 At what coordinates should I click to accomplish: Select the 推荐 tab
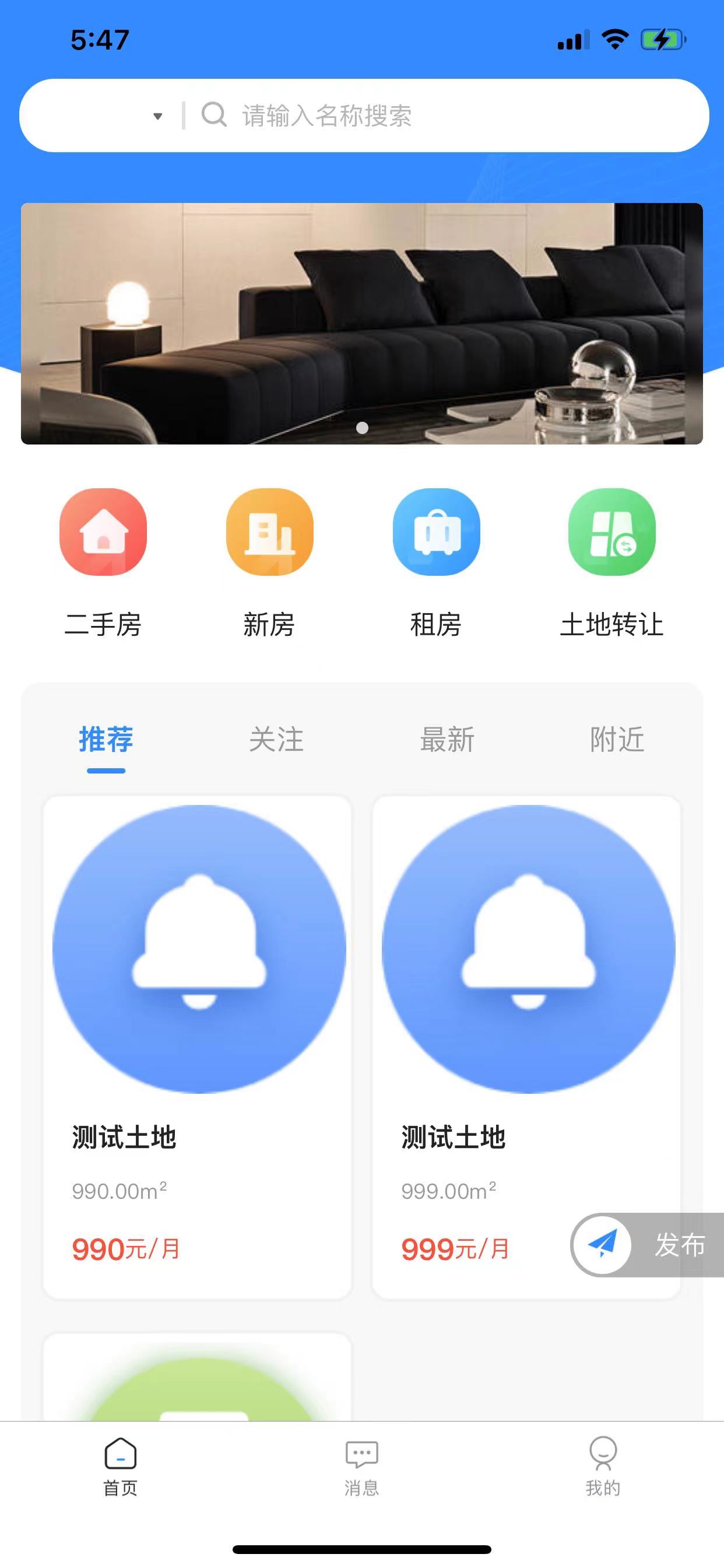[106, 740]
